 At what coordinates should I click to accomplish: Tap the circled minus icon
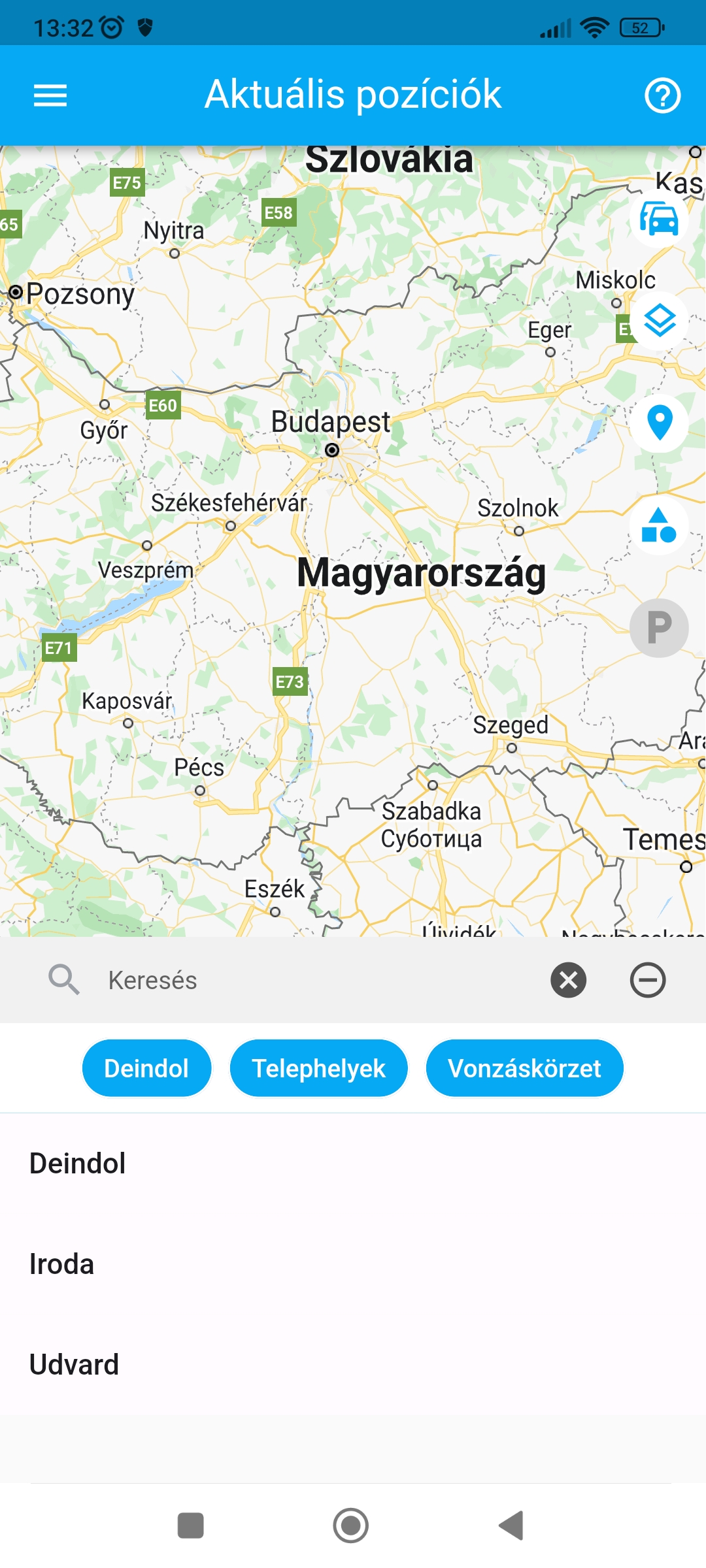(648, 980)
